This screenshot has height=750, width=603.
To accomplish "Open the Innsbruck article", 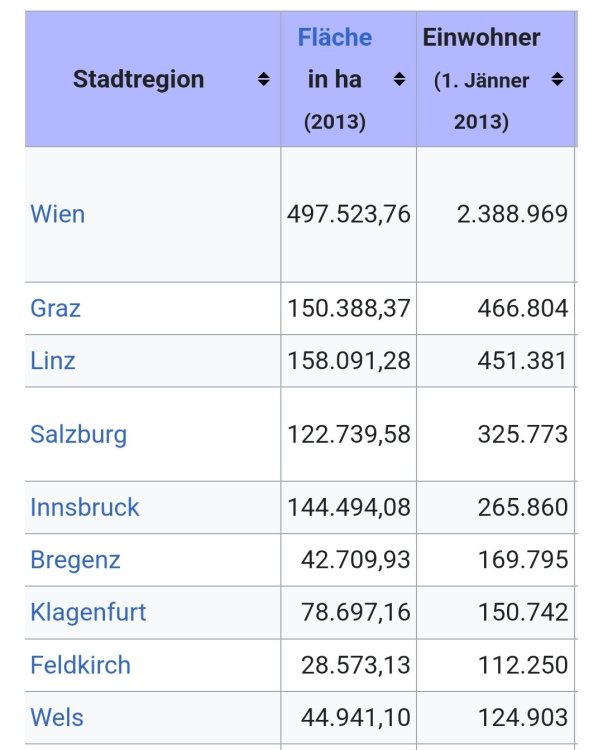I will 85,507.
